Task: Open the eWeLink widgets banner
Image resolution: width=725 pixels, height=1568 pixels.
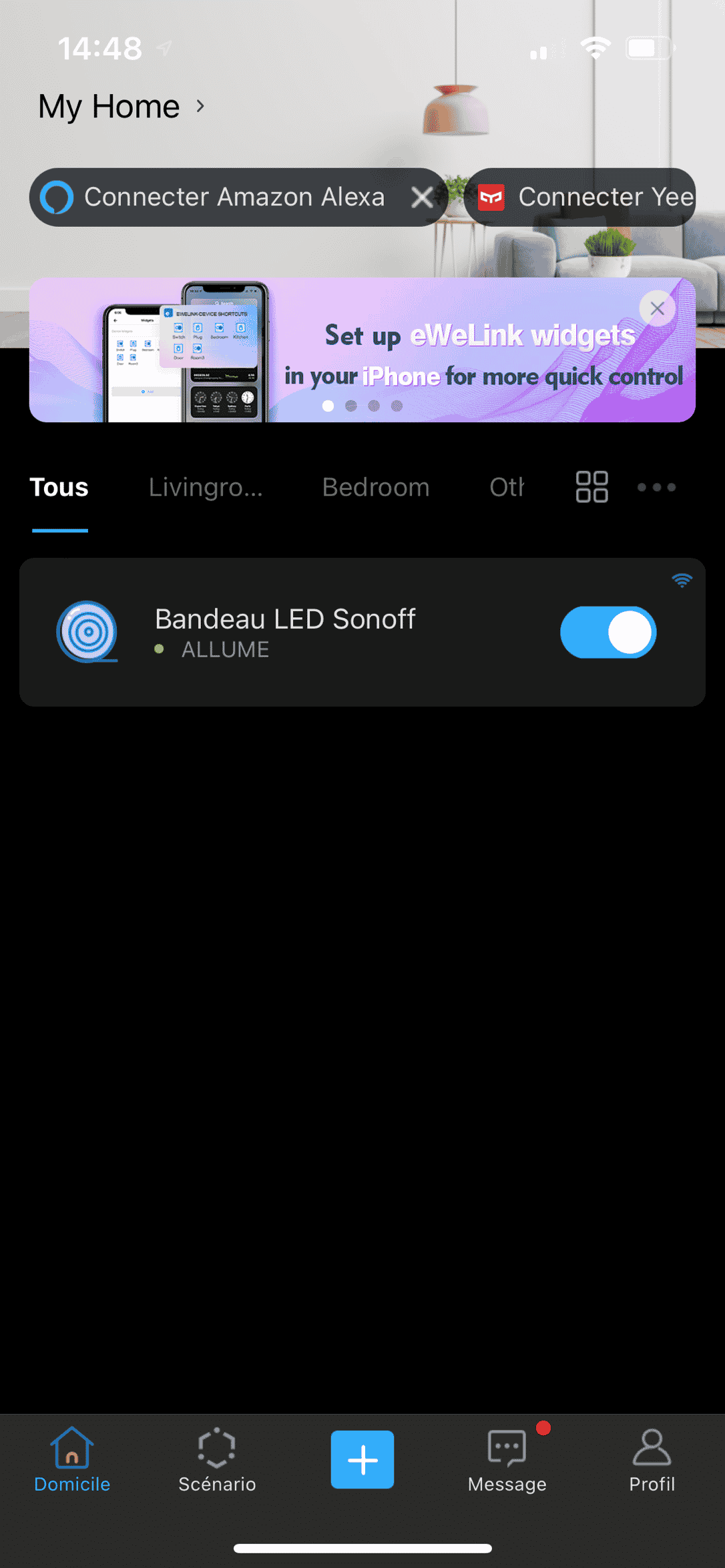Action: click(x=362, y=350)
